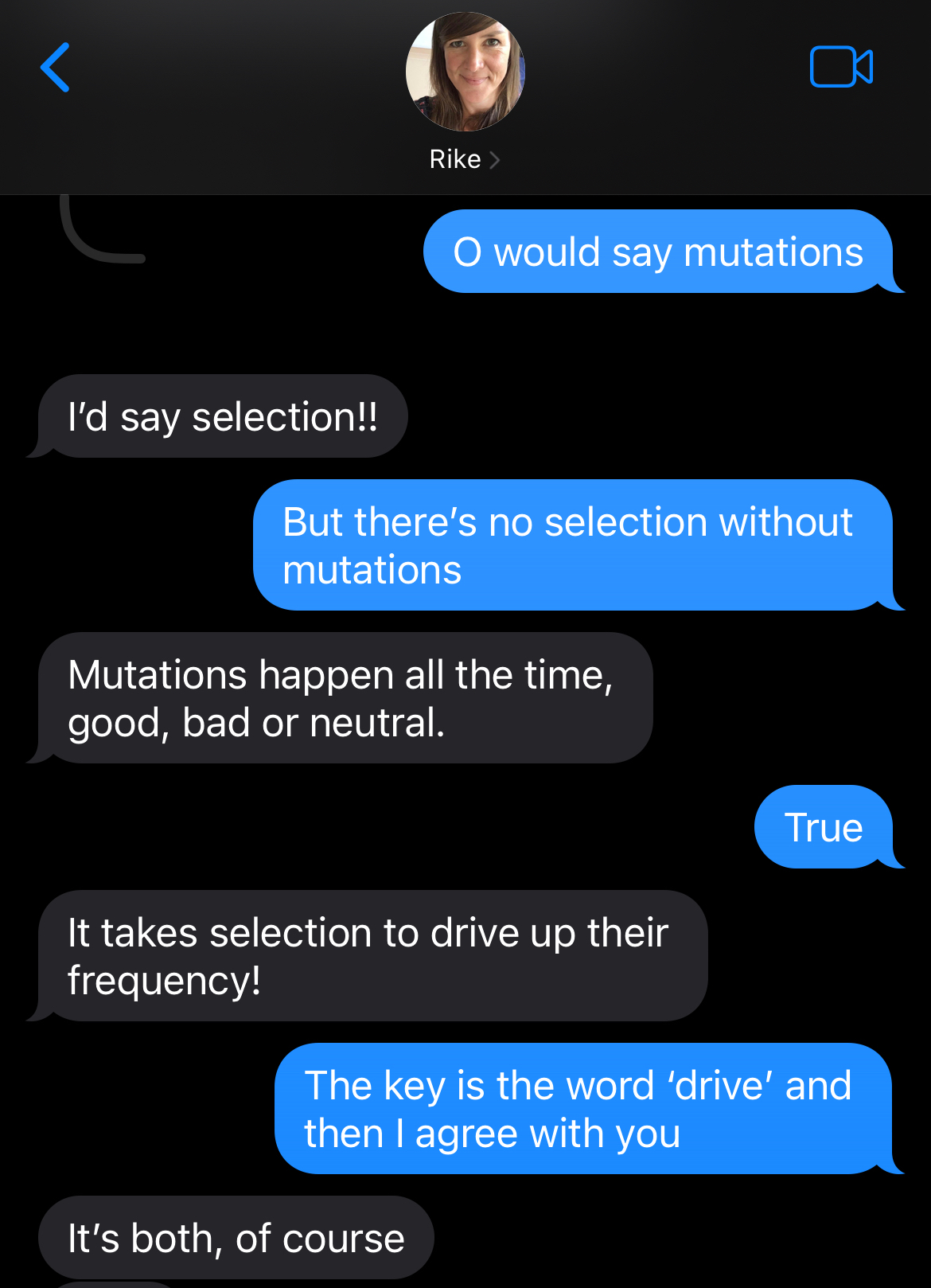This screenshot has width=931, height=1288.
Task: Start a FaceTime video call
Action: (841, 67)
